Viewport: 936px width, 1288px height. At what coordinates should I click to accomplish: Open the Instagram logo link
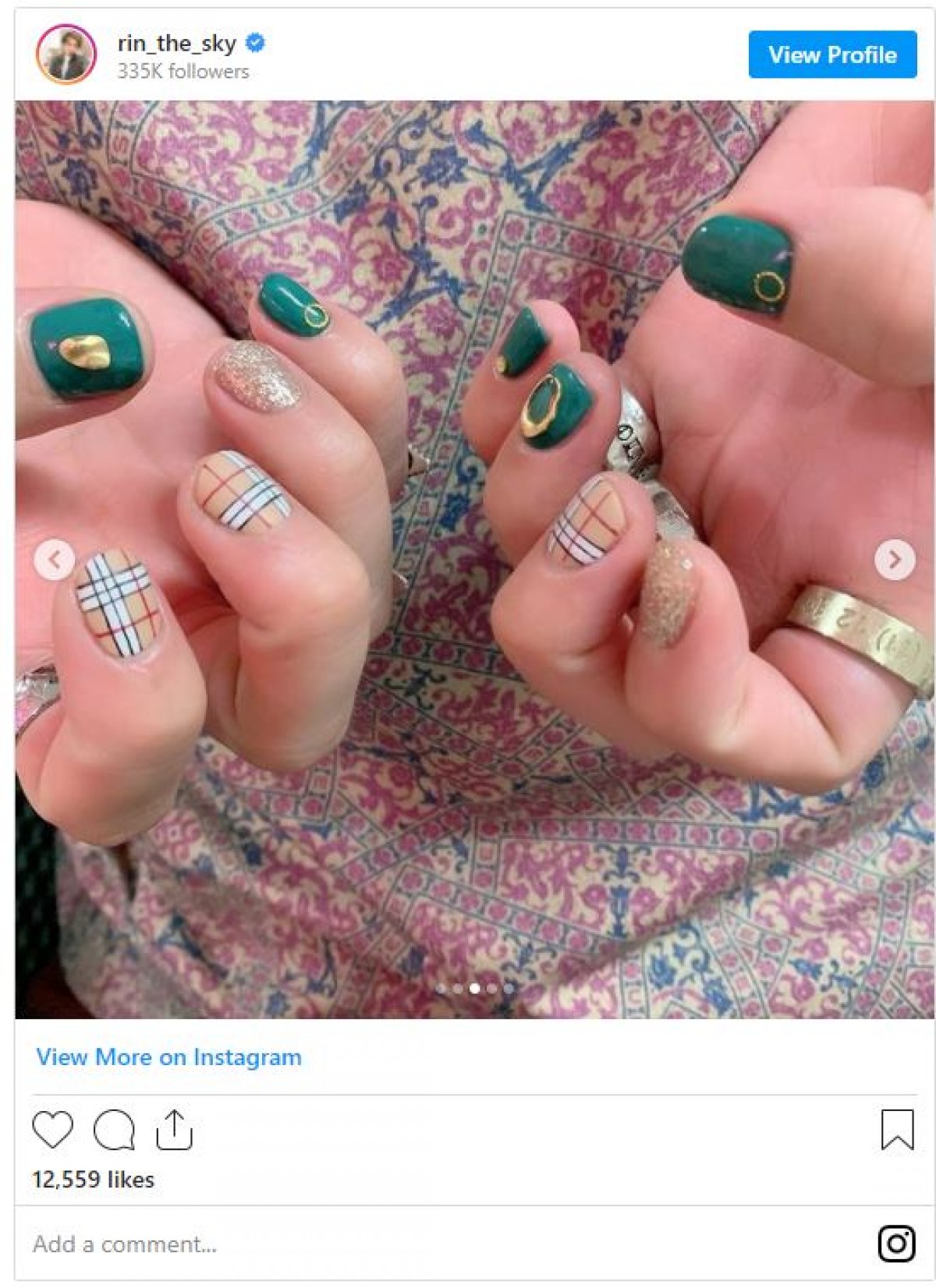point(897,1244)
